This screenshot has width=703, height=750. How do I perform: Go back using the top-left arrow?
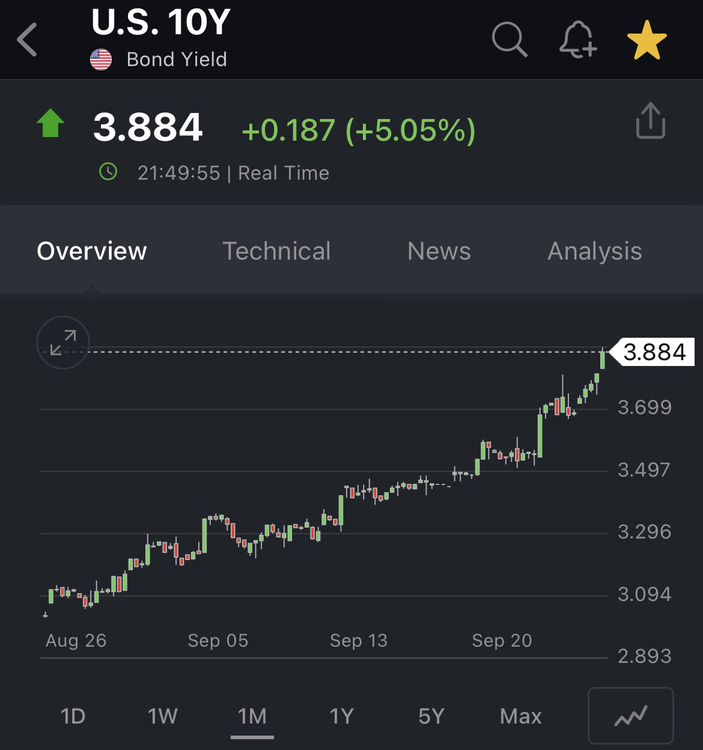click(x=28, y=41)
